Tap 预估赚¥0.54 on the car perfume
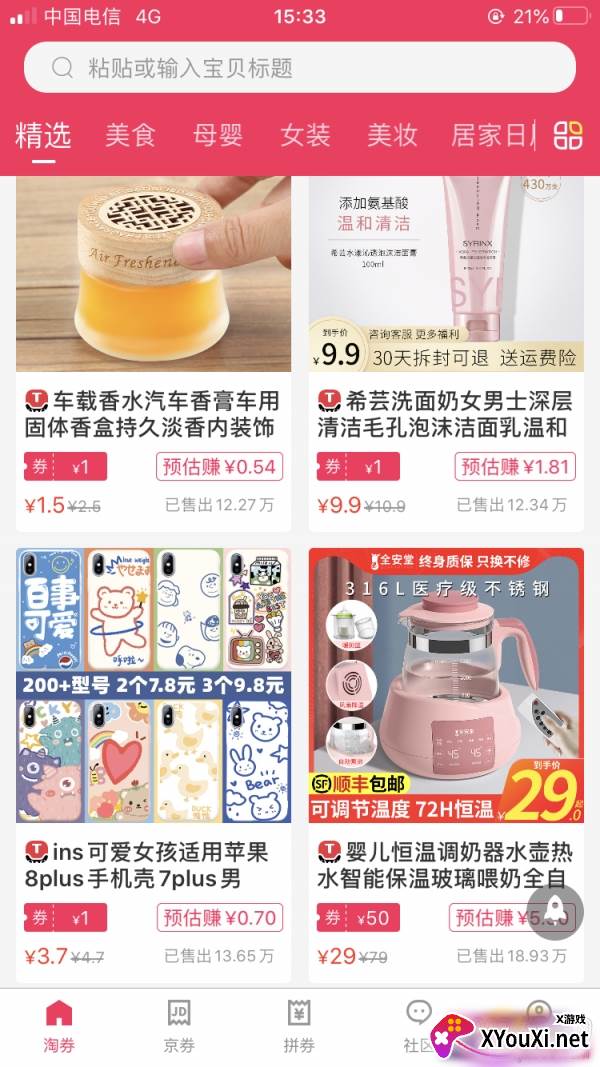Viewport: 600px width, 1067px height. pyautogui.click(x=220, y=467)
